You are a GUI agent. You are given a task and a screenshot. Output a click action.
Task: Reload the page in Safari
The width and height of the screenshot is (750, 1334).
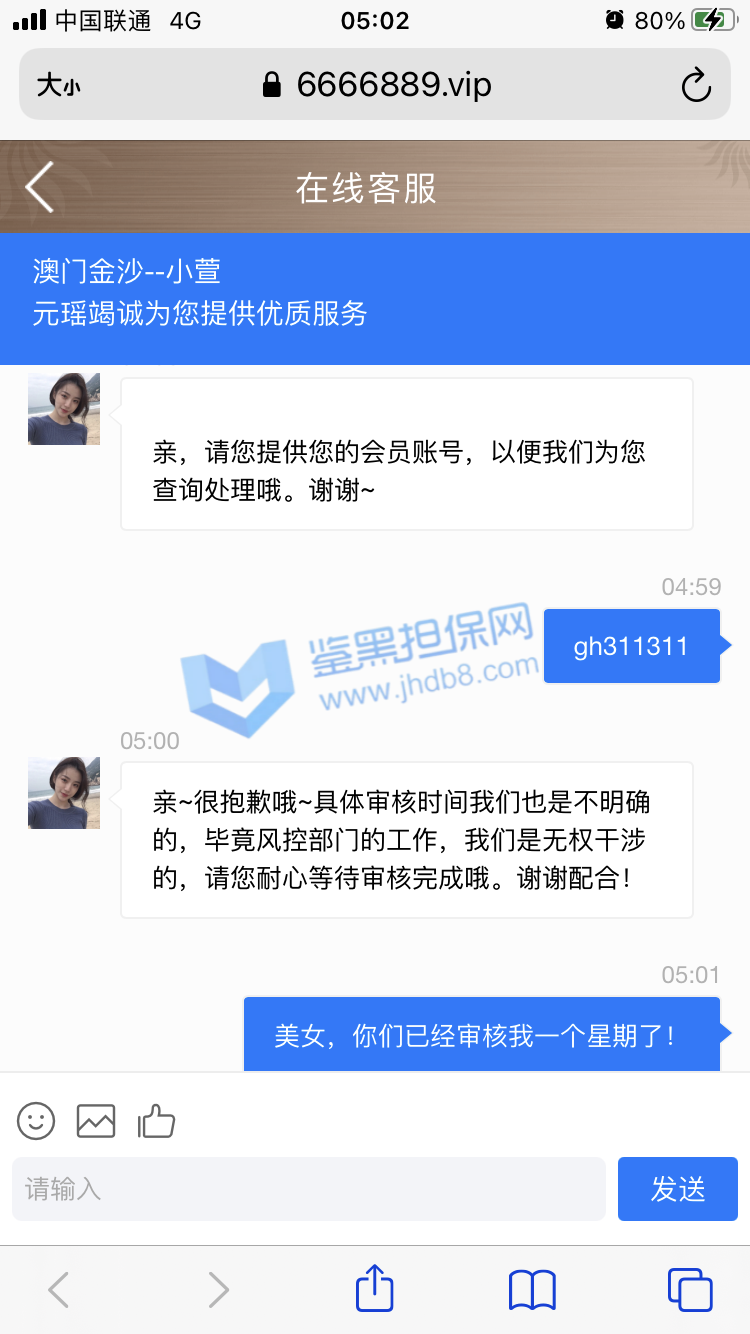tap(695, 85)
